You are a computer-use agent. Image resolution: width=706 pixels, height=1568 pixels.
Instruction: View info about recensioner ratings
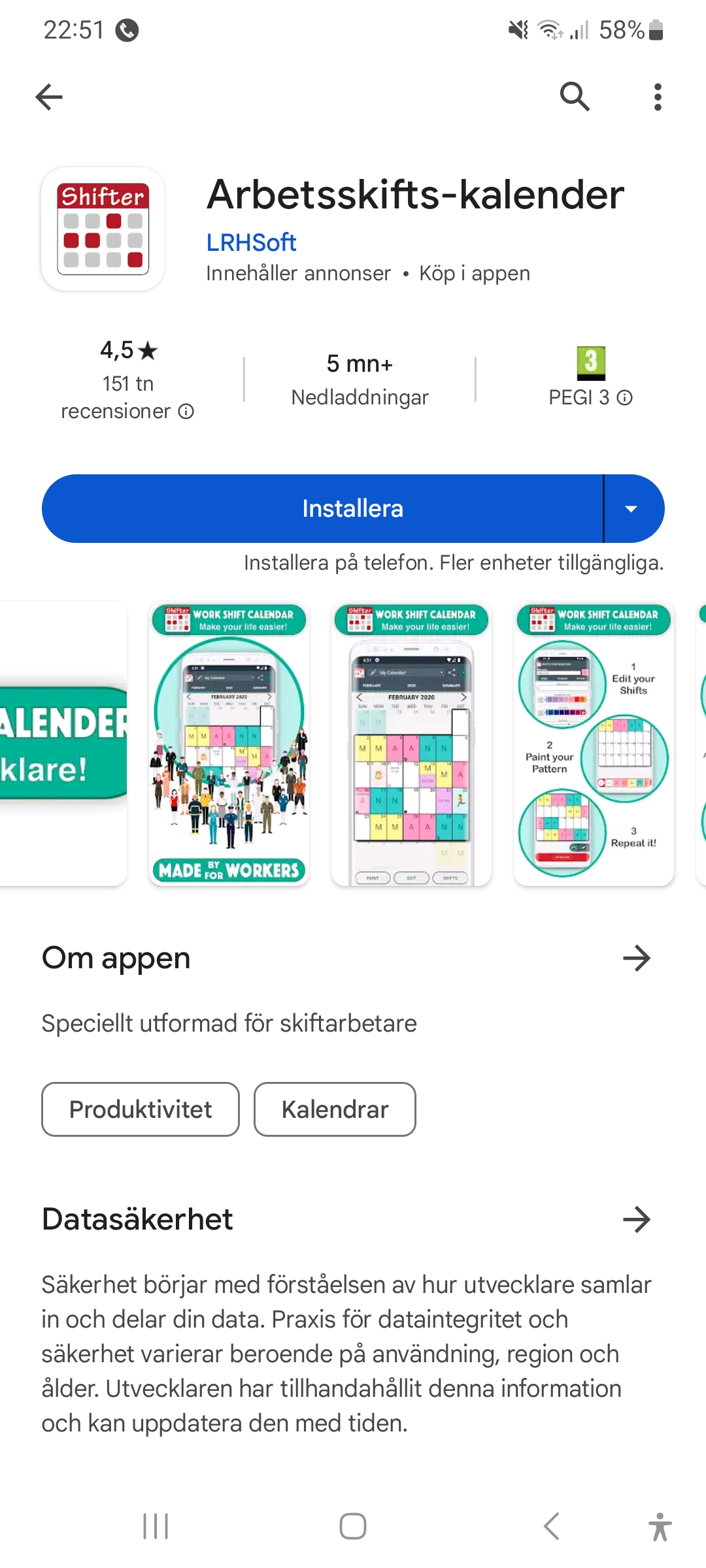(x=186, y=411)
